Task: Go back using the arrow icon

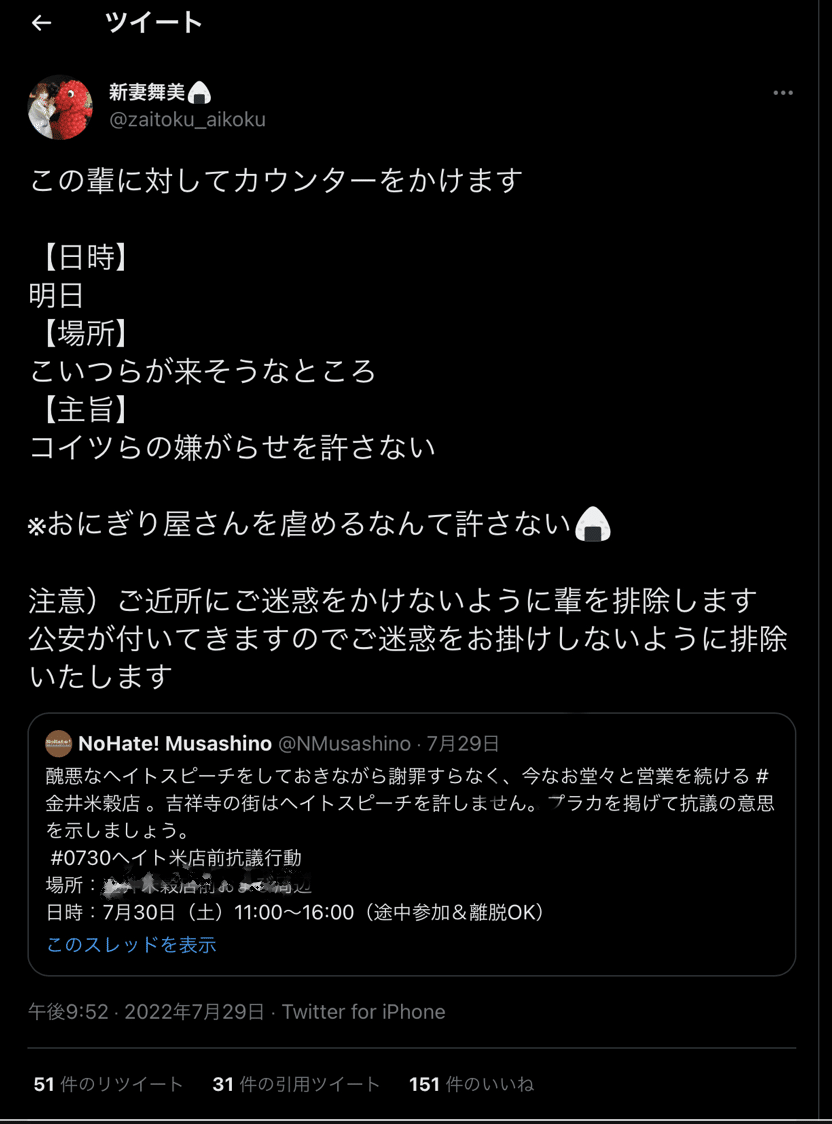Action: (x=41, y=23)
